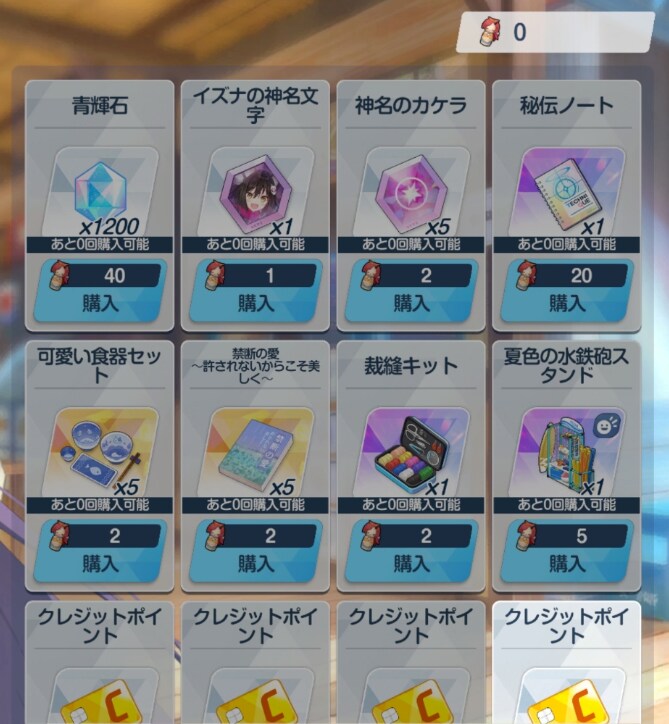Buy 可愛い食器セット with 購入
Viewport: 669px width, 724px height.
click(98, 563)
